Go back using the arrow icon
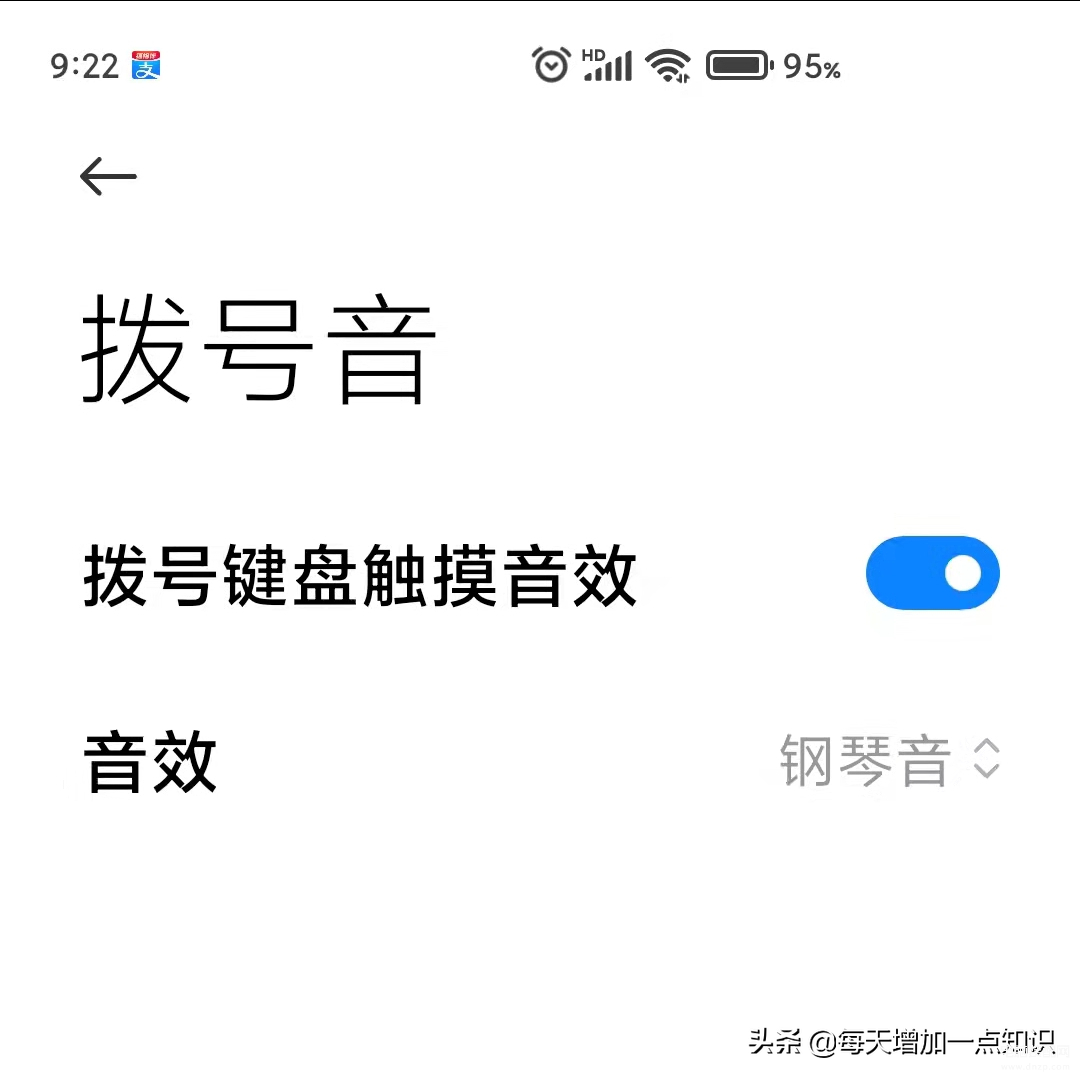The width and height of the screenshot is (1080, 1080). point(108,177)
